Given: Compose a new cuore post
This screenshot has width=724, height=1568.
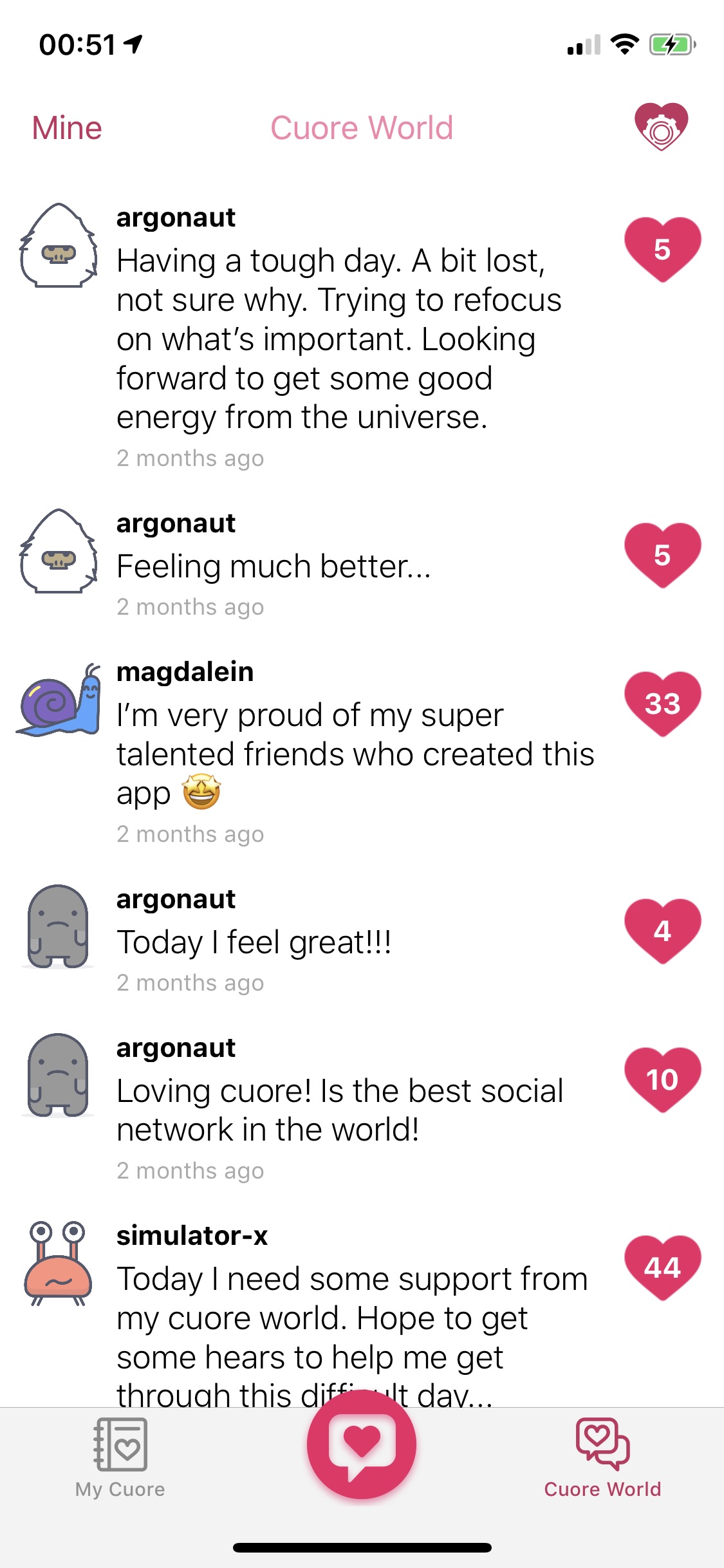Looking at the screenshot, I should (362, 1444).
